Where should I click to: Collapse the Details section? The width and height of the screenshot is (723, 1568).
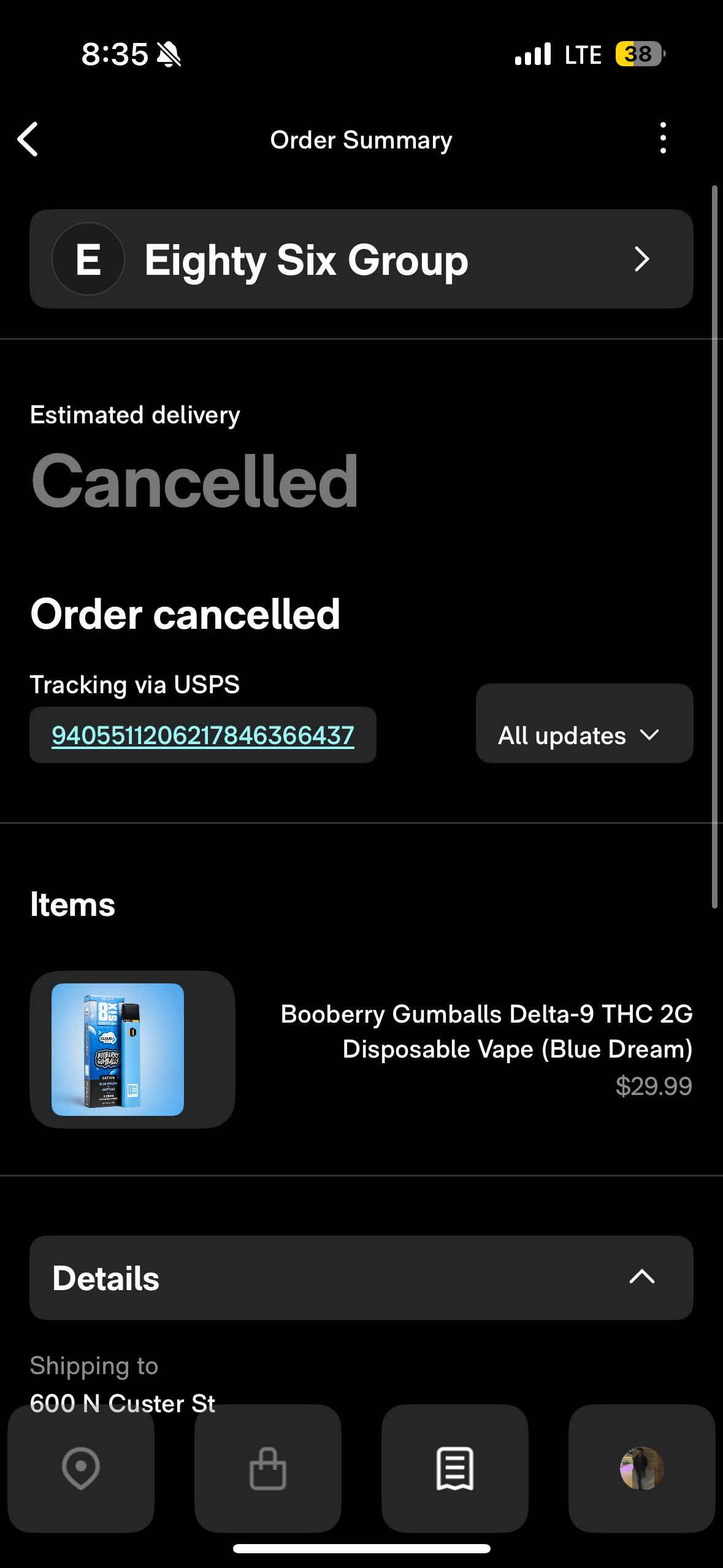641,1277
